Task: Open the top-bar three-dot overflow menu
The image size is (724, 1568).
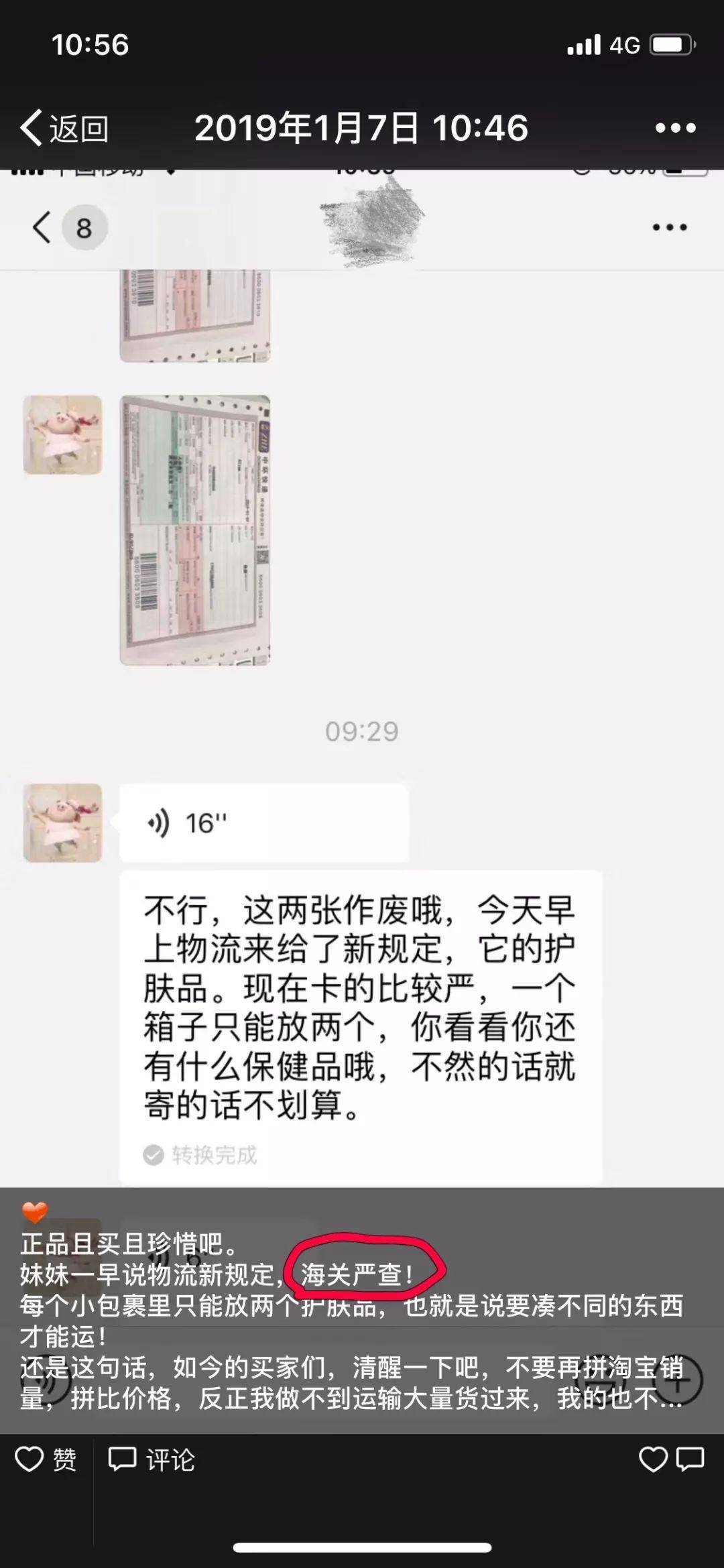Action: pyautogui.click(x=675, y=128)
